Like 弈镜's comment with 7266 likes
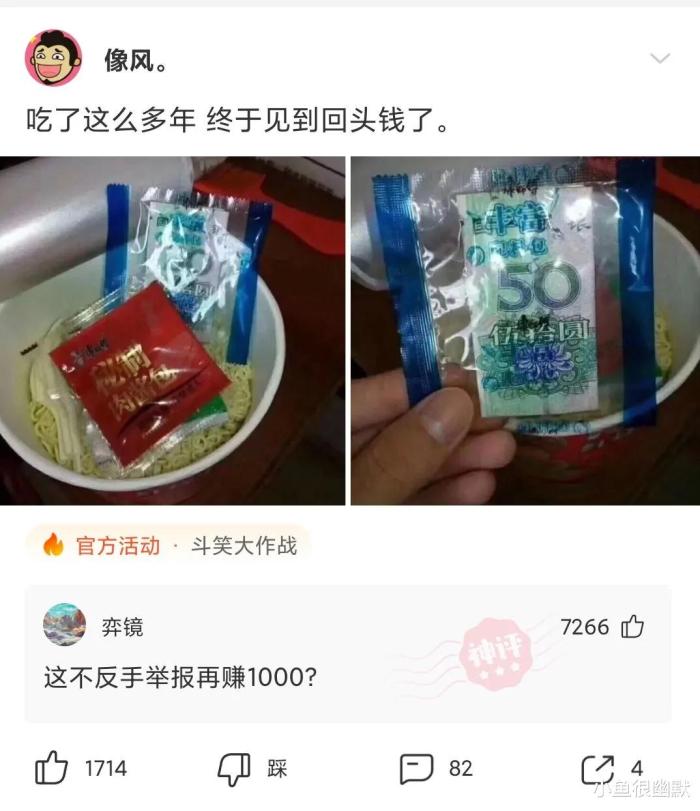Screen dimensions: 700x811 [632, 627]
